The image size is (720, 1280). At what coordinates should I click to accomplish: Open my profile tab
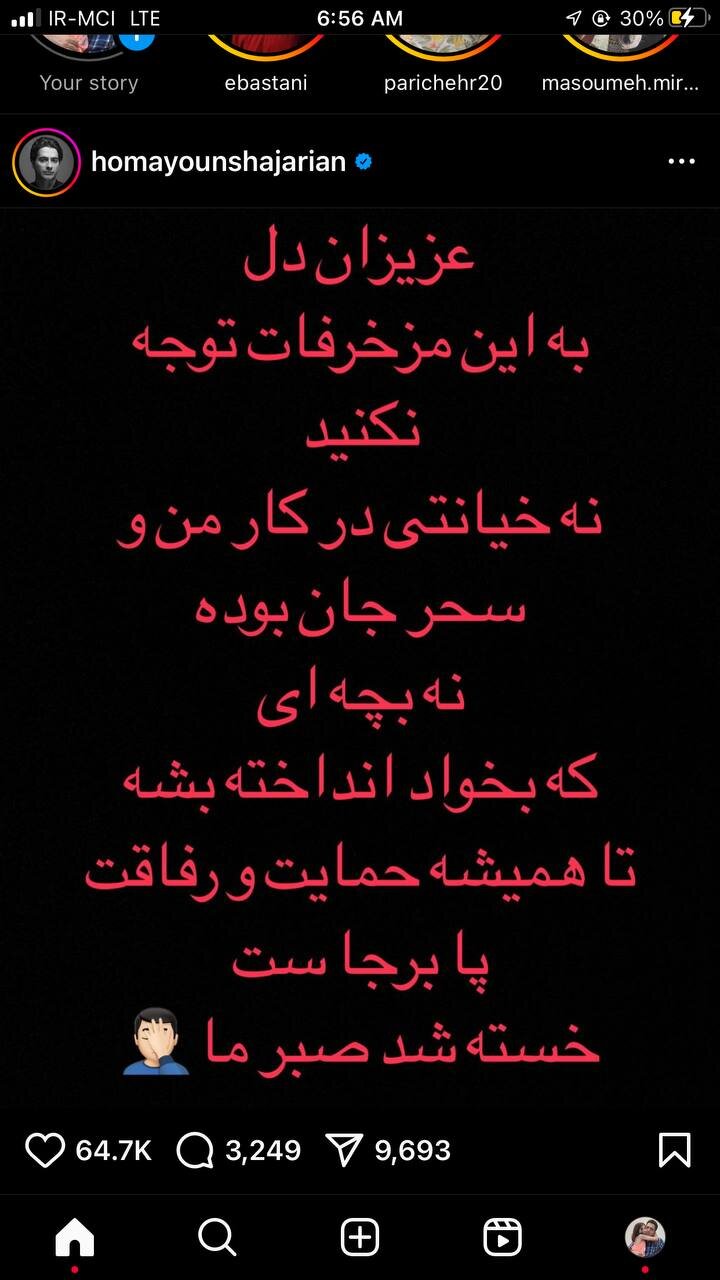645,1238
